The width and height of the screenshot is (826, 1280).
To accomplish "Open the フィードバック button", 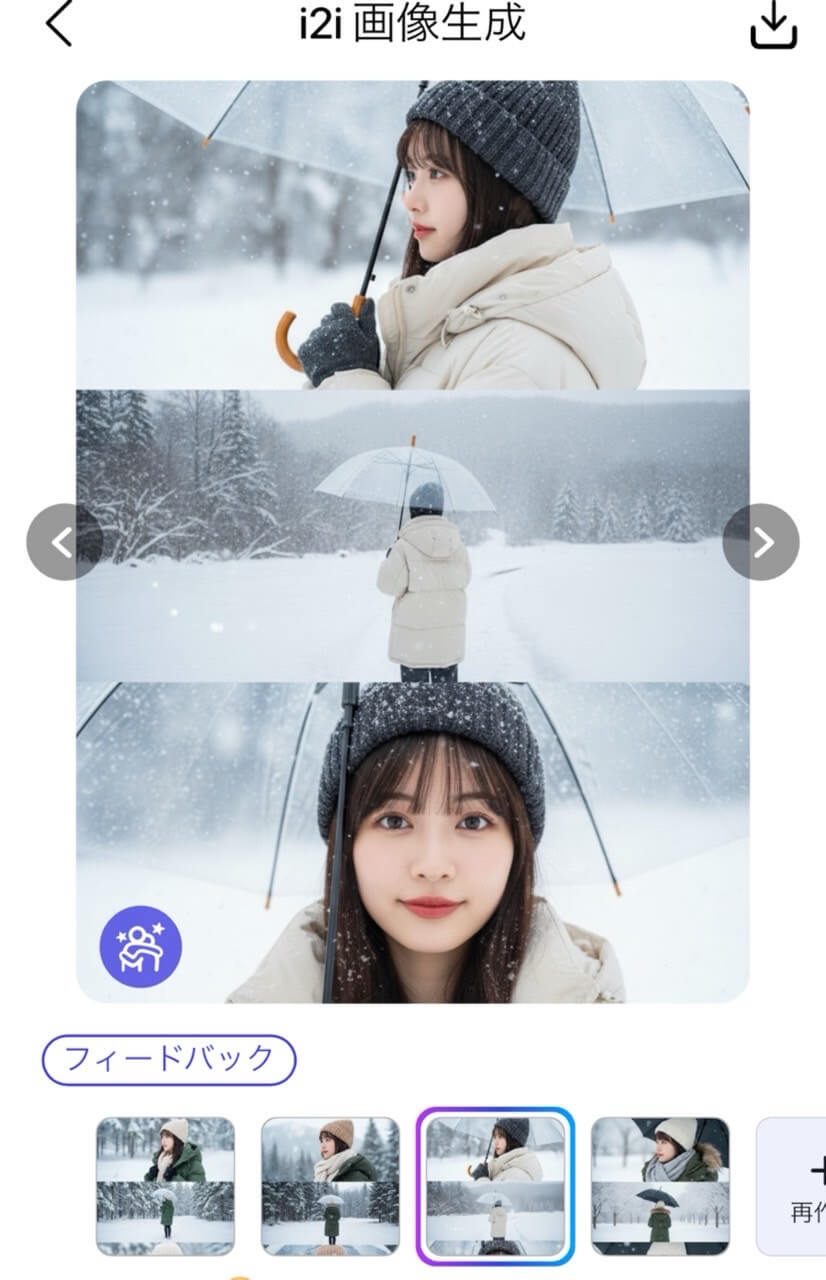I will click(x=169, y=1060).
